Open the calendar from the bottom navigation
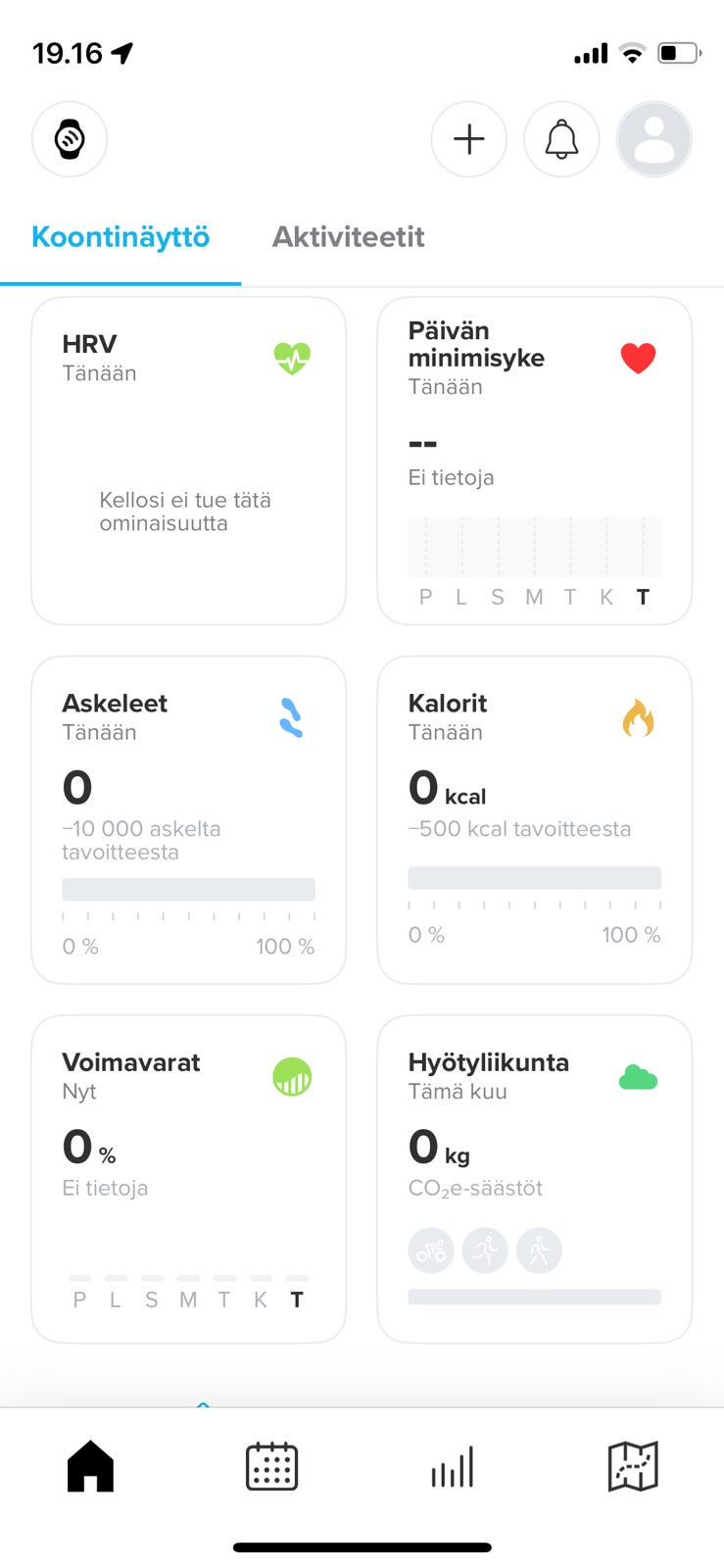This screenshot has height=1568, width=724. tap(270, 1466)
